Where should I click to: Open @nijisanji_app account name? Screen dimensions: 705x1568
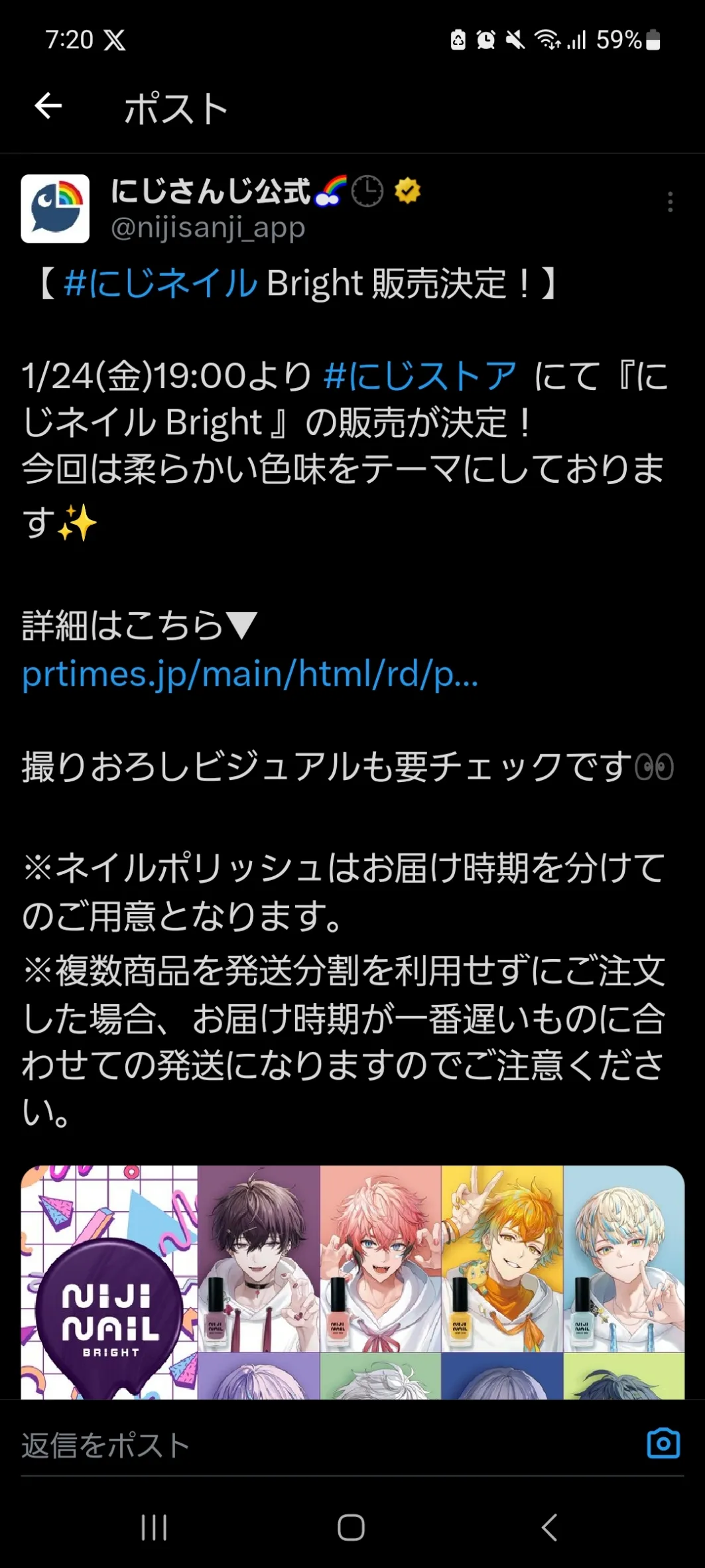[x=208, y=228]
